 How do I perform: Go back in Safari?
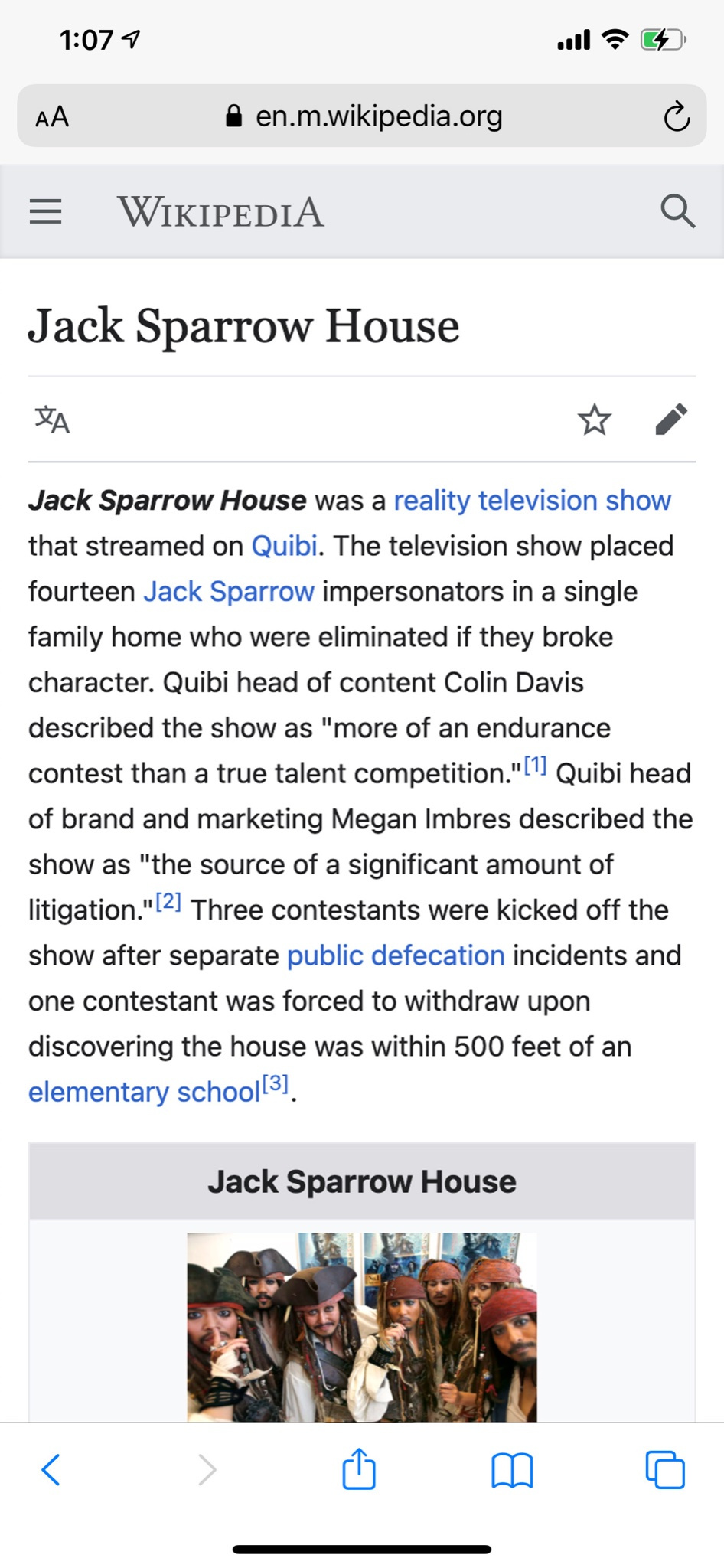51,1469
